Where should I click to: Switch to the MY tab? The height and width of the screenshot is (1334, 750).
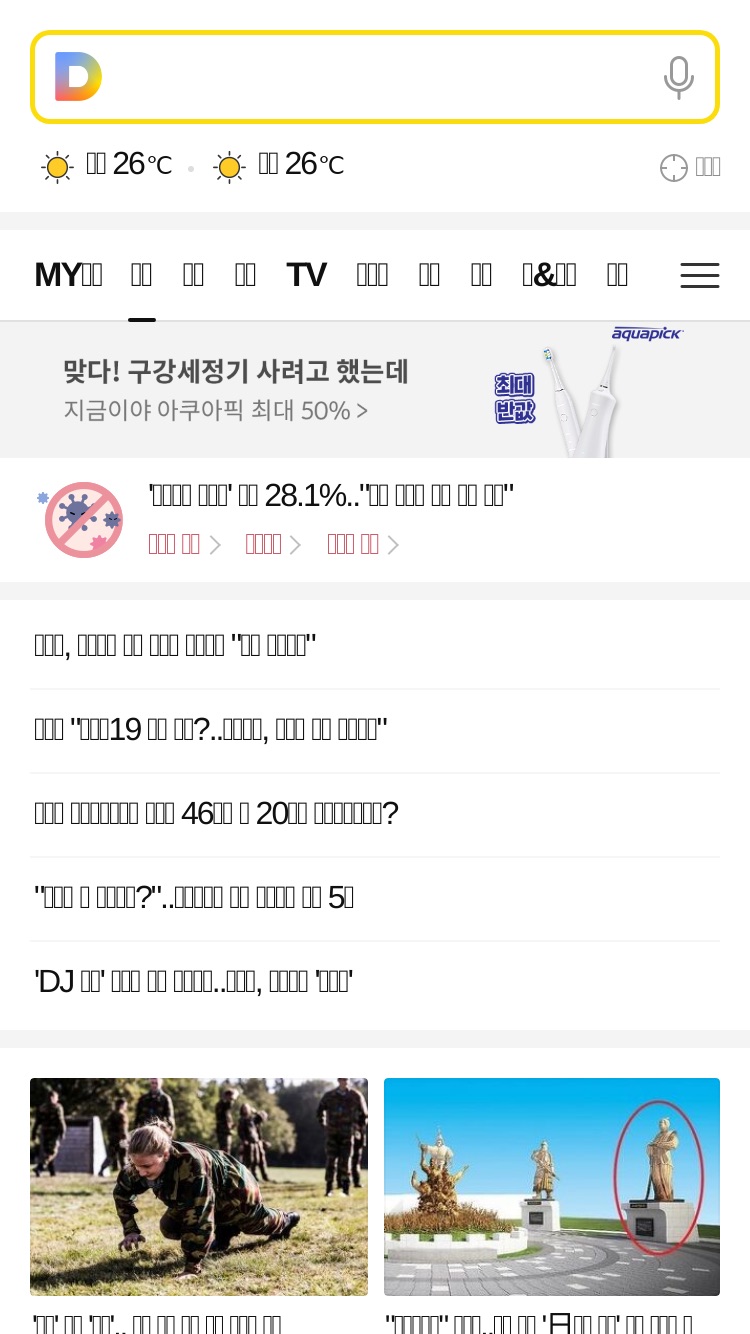click(68, 274)
